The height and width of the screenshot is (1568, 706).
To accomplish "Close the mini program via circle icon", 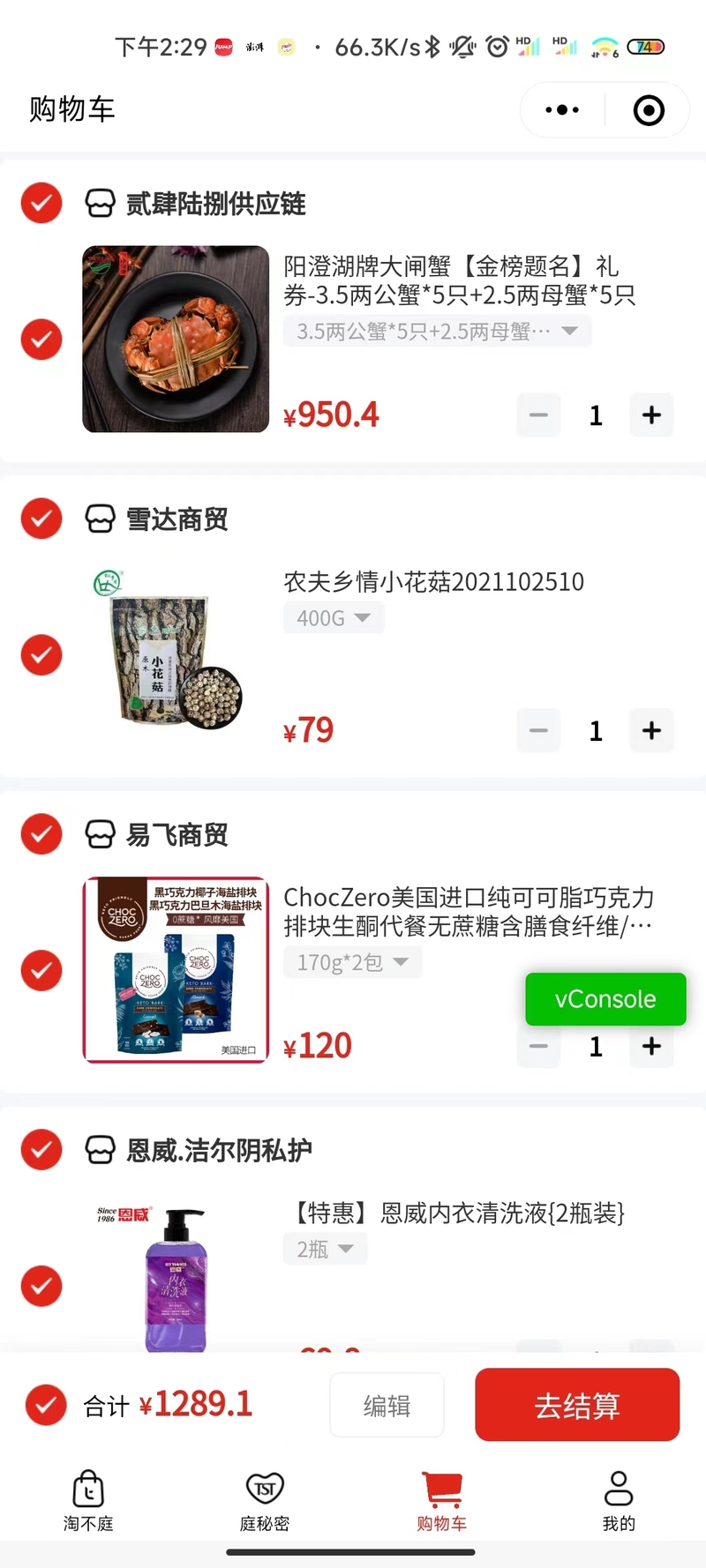I will pyautogui.click(x=649, y=110).
